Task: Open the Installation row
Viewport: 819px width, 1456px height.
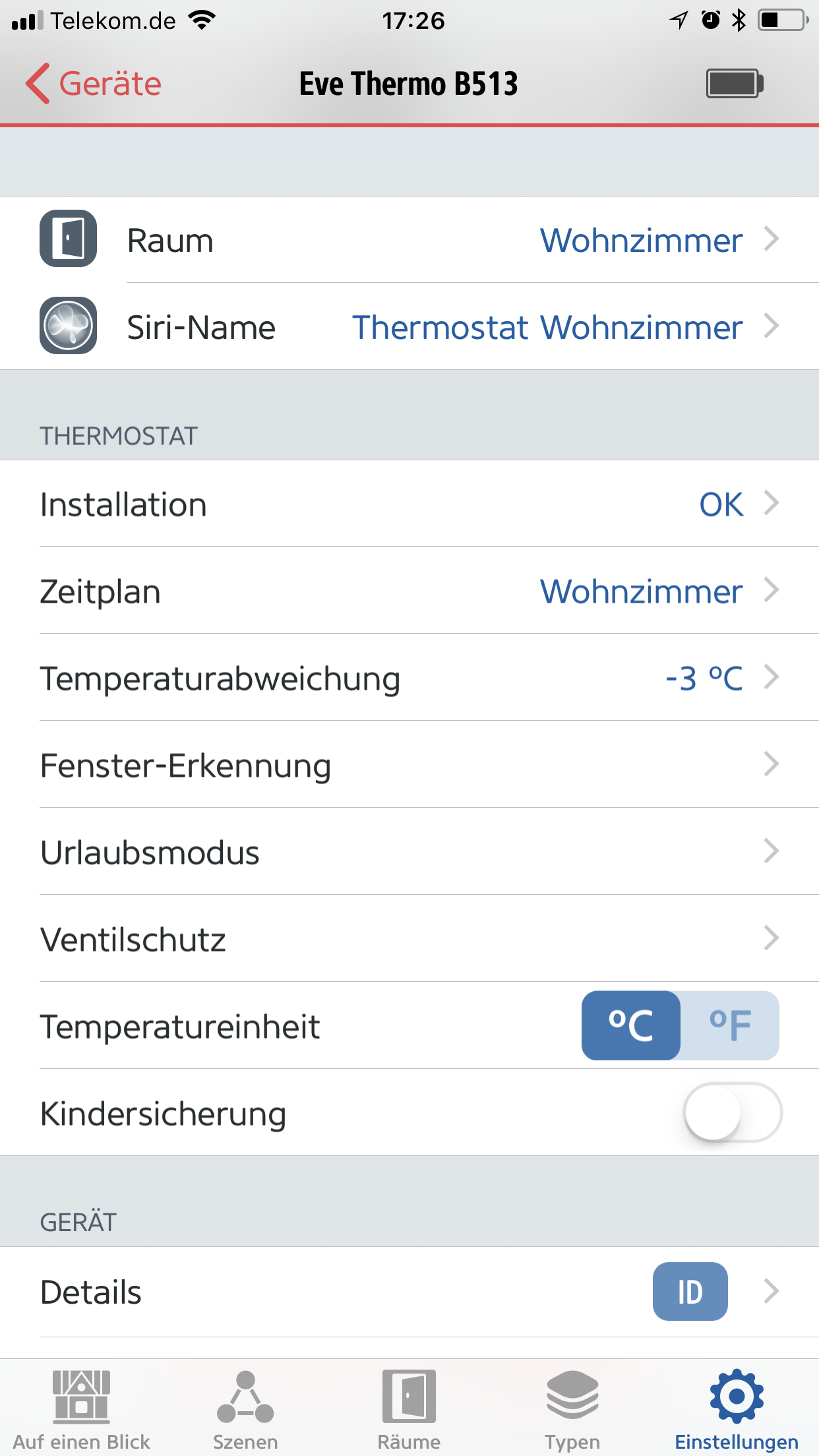Action: tap(409, 504)
